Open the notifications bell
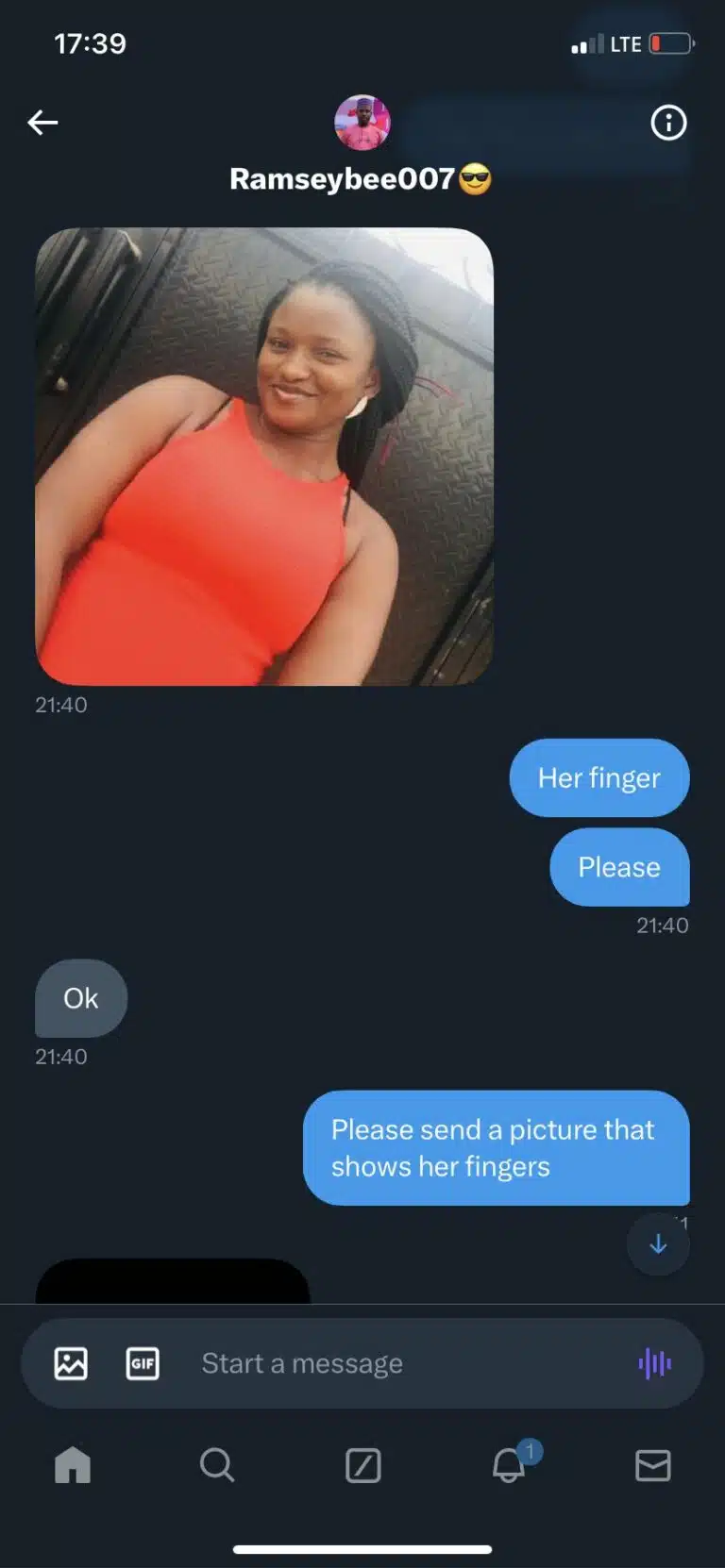Image resolution: width=725 pixels, height=1568 pixels. [510, 1465]
